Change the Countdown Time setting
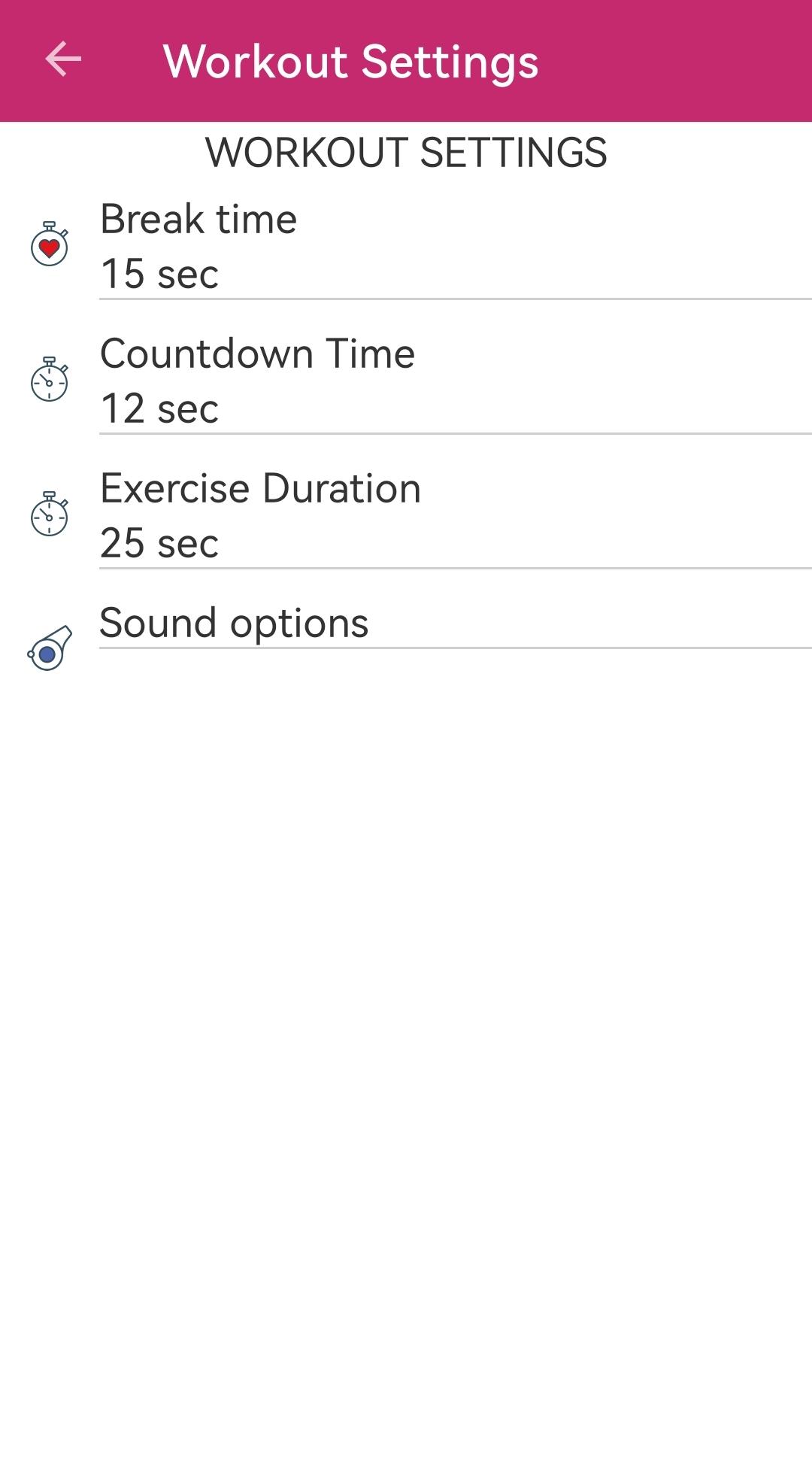The image size is (812, 1484). [x=406, y=381]
